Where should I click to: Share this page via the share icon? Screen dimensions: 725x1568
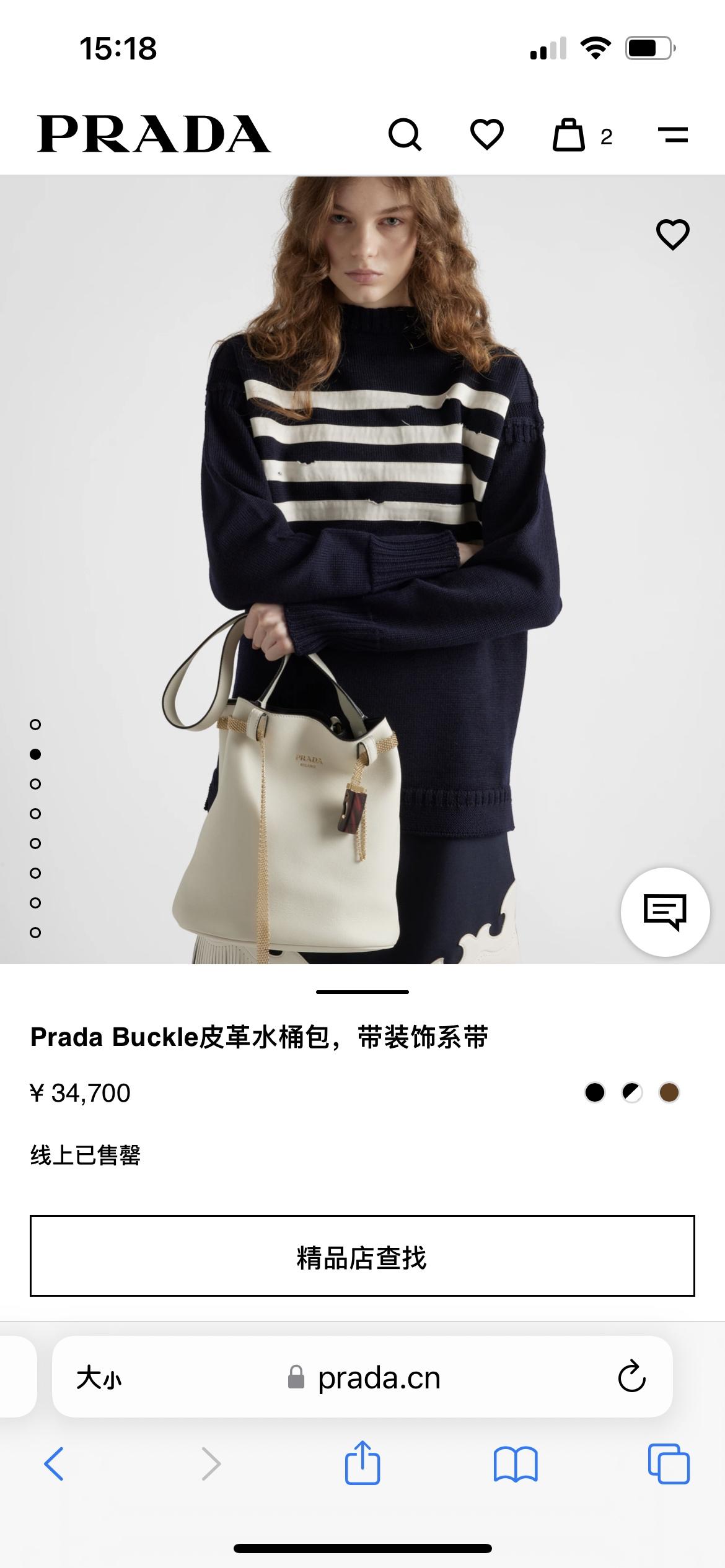click(362, 1463)
